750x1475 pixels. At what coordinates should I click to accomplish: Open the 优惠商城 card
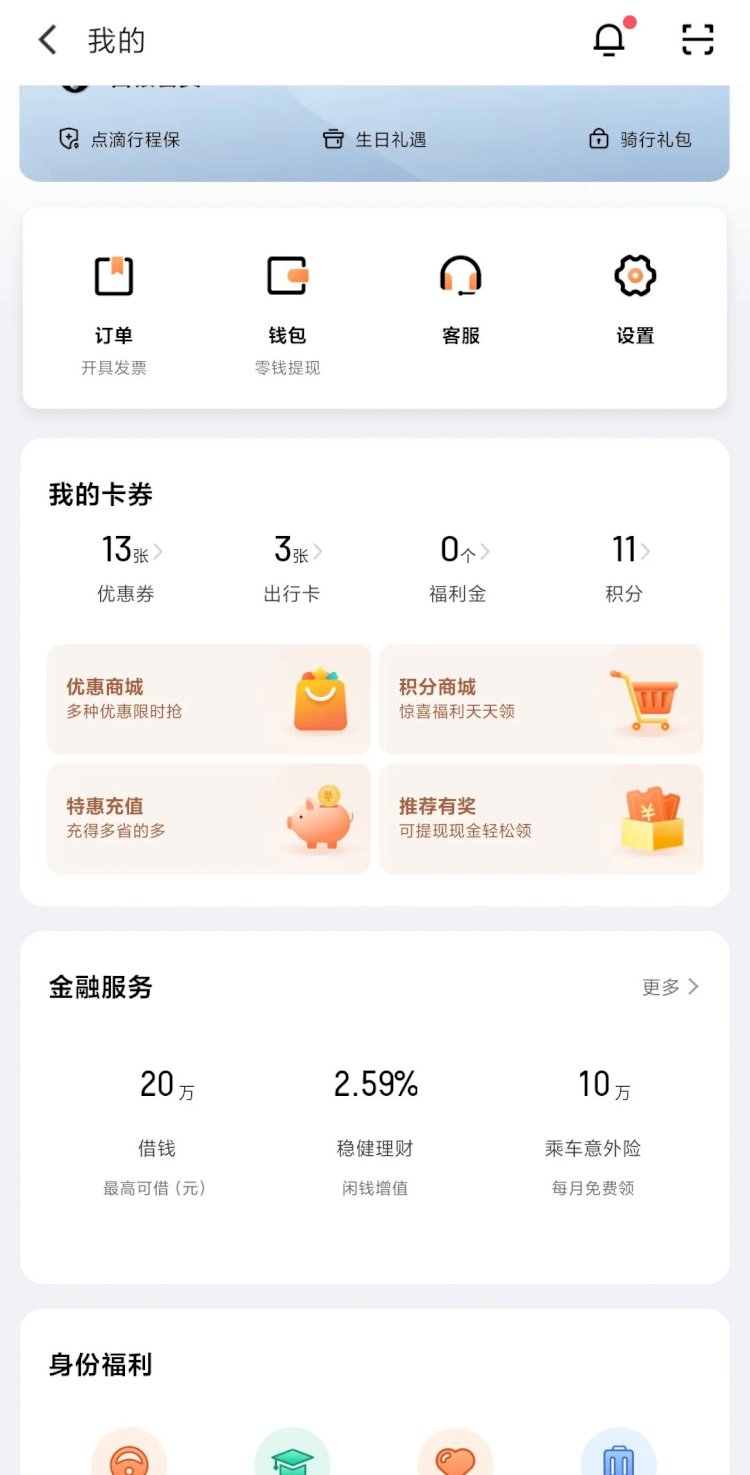209,699
